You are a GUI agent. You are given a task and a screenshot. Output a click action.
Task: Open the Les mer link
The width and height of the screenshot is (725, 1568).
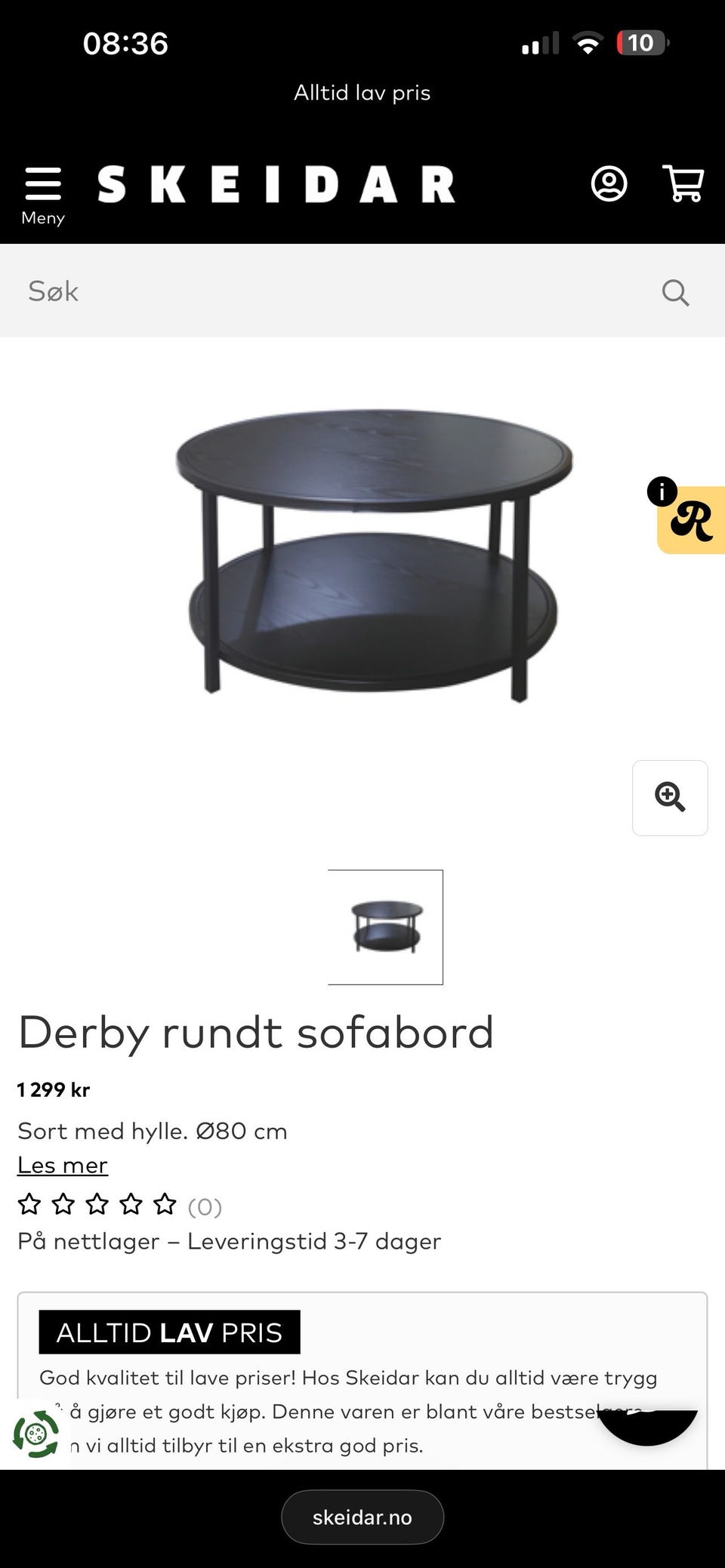(63, 1165)
